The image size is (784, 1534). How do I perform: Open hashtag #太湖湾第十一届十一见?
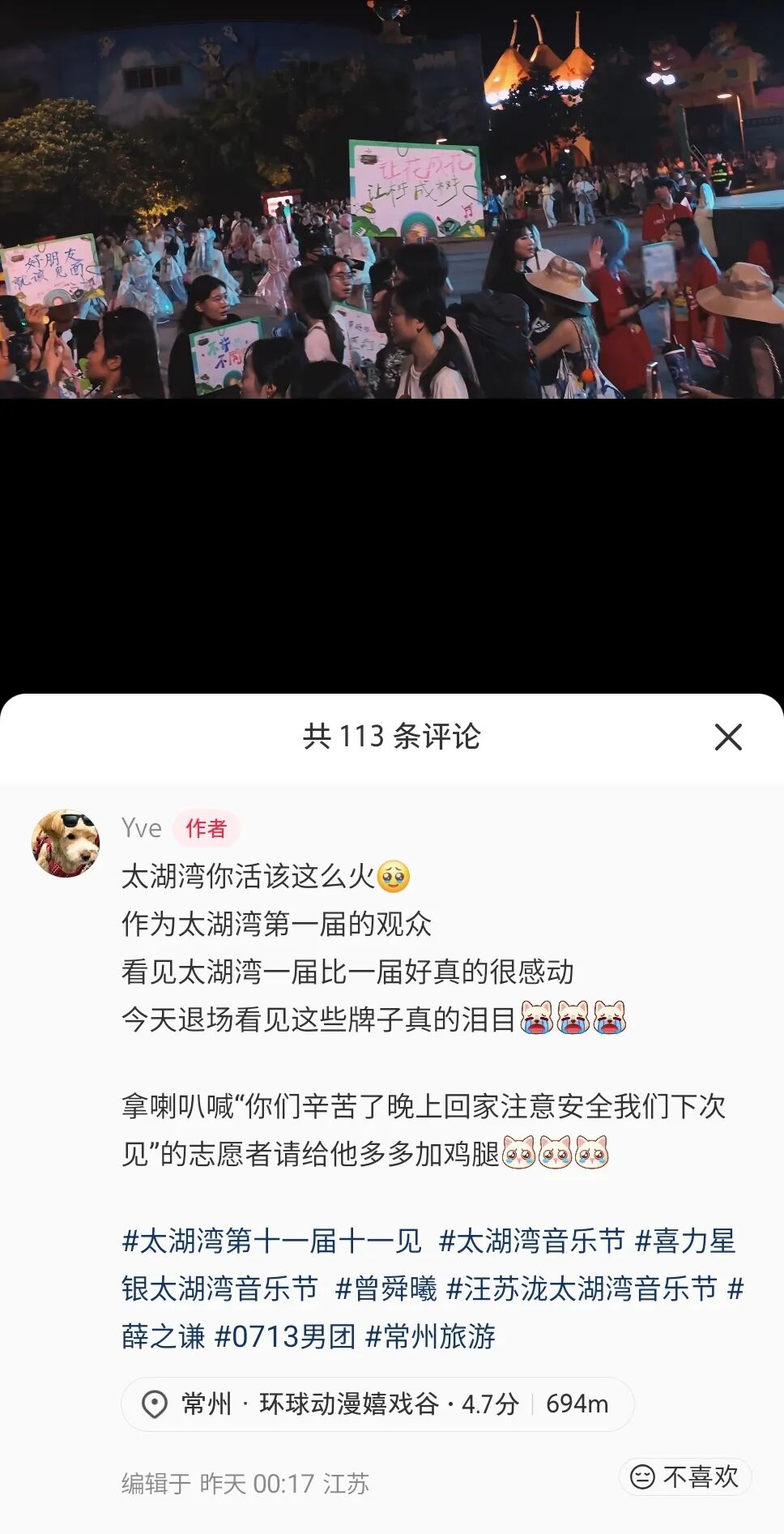click(x=271, y=1241)
